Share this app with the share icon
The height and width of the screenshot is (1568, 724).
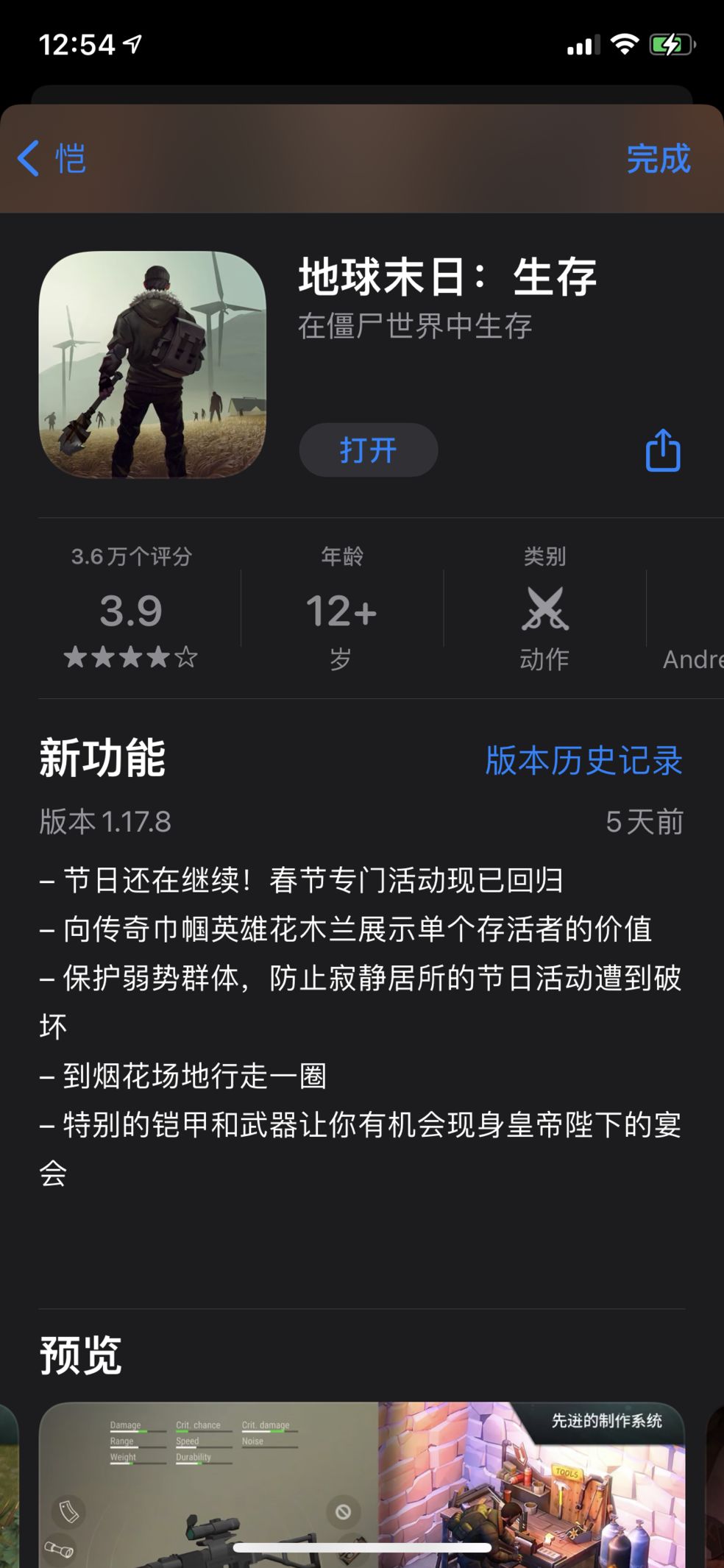[x=663, y=450]
